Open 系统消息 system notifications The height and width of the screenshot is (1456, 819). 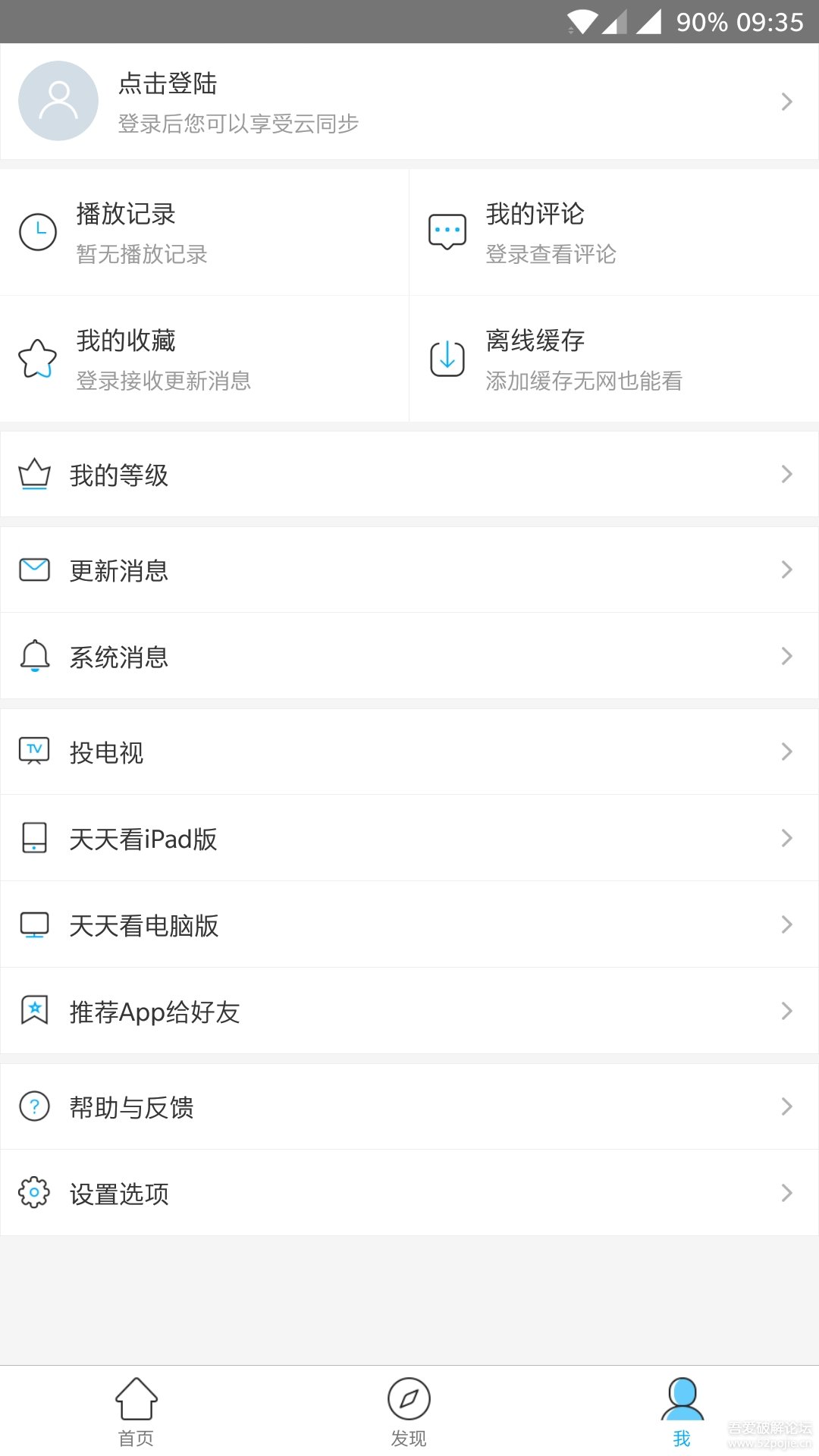pos(409,657)
